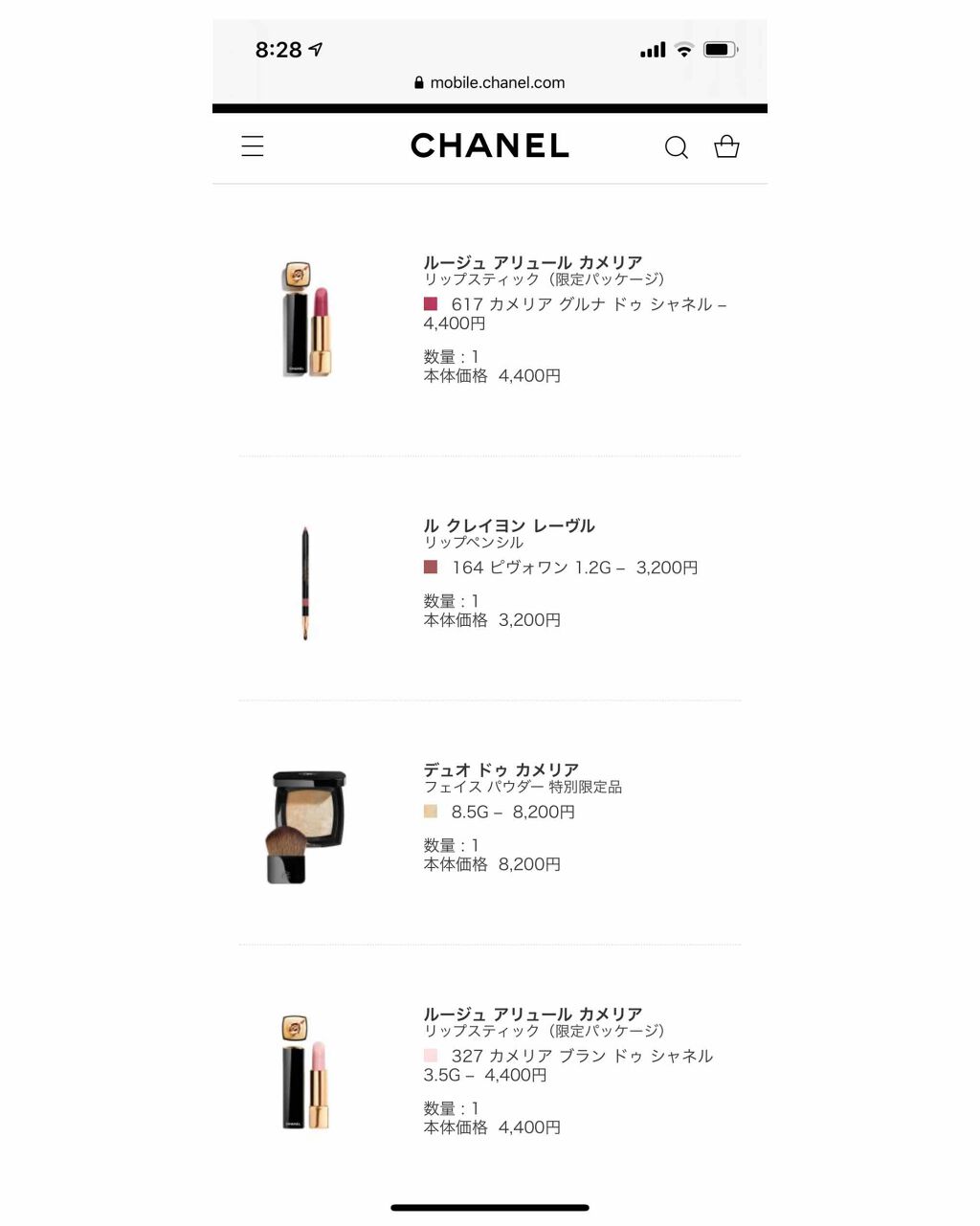Tap the Wi-Fi icon in the status bar
Screen dimensions: 980x1226
(x=682, y=48)
